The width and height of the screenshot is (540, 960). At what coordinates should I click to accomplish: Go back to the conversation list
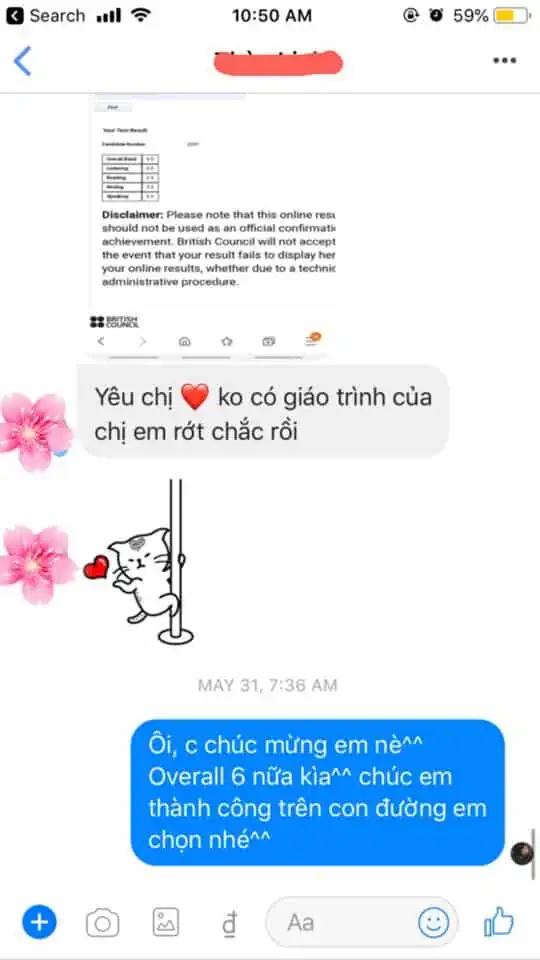click(x=22, y=61)
